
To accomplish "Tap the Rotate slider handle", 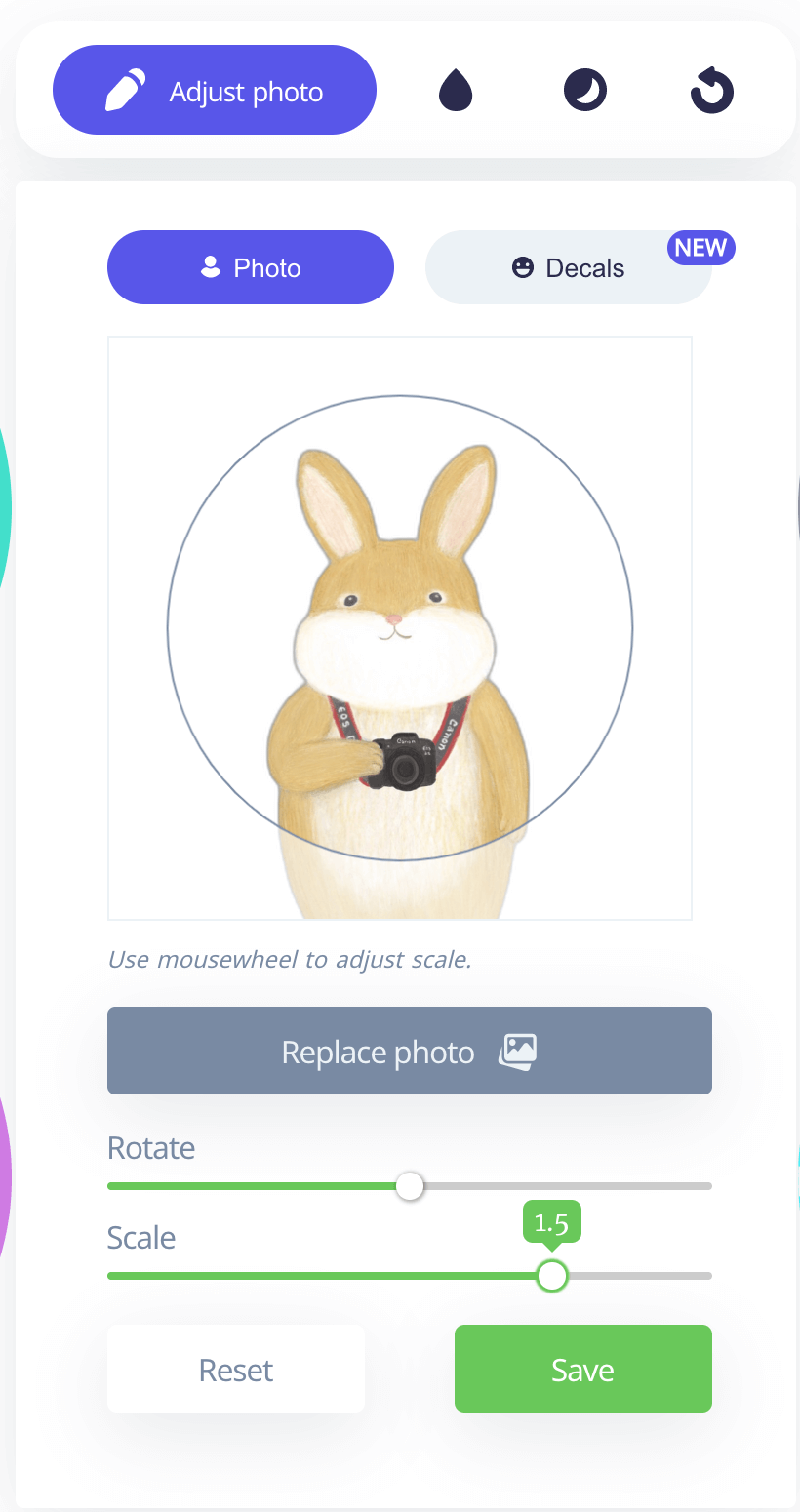I will click(410, 1186).
